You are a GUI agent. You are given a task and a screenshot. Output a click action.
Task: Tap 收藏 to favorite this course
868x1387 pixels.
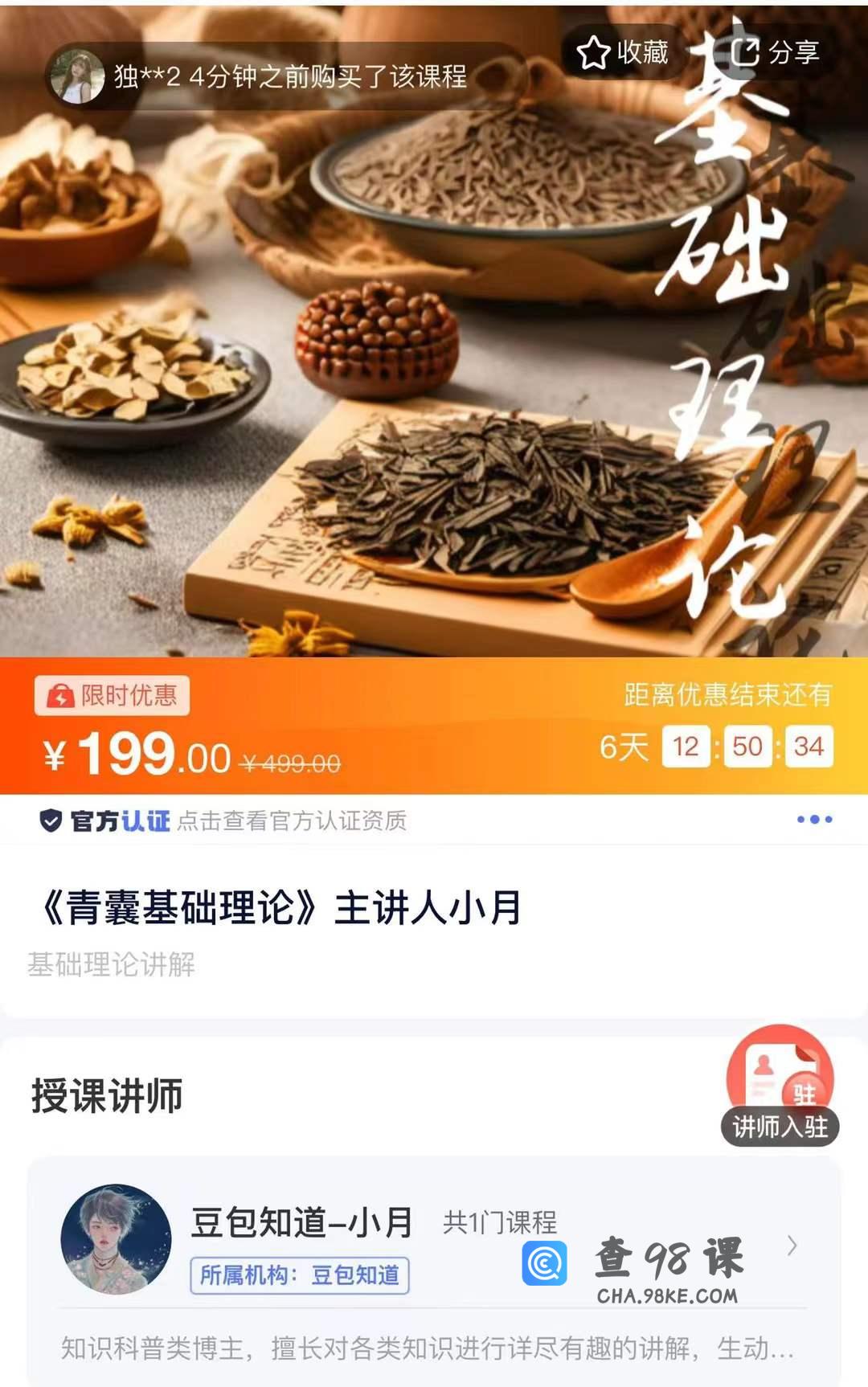click(623, 52)
